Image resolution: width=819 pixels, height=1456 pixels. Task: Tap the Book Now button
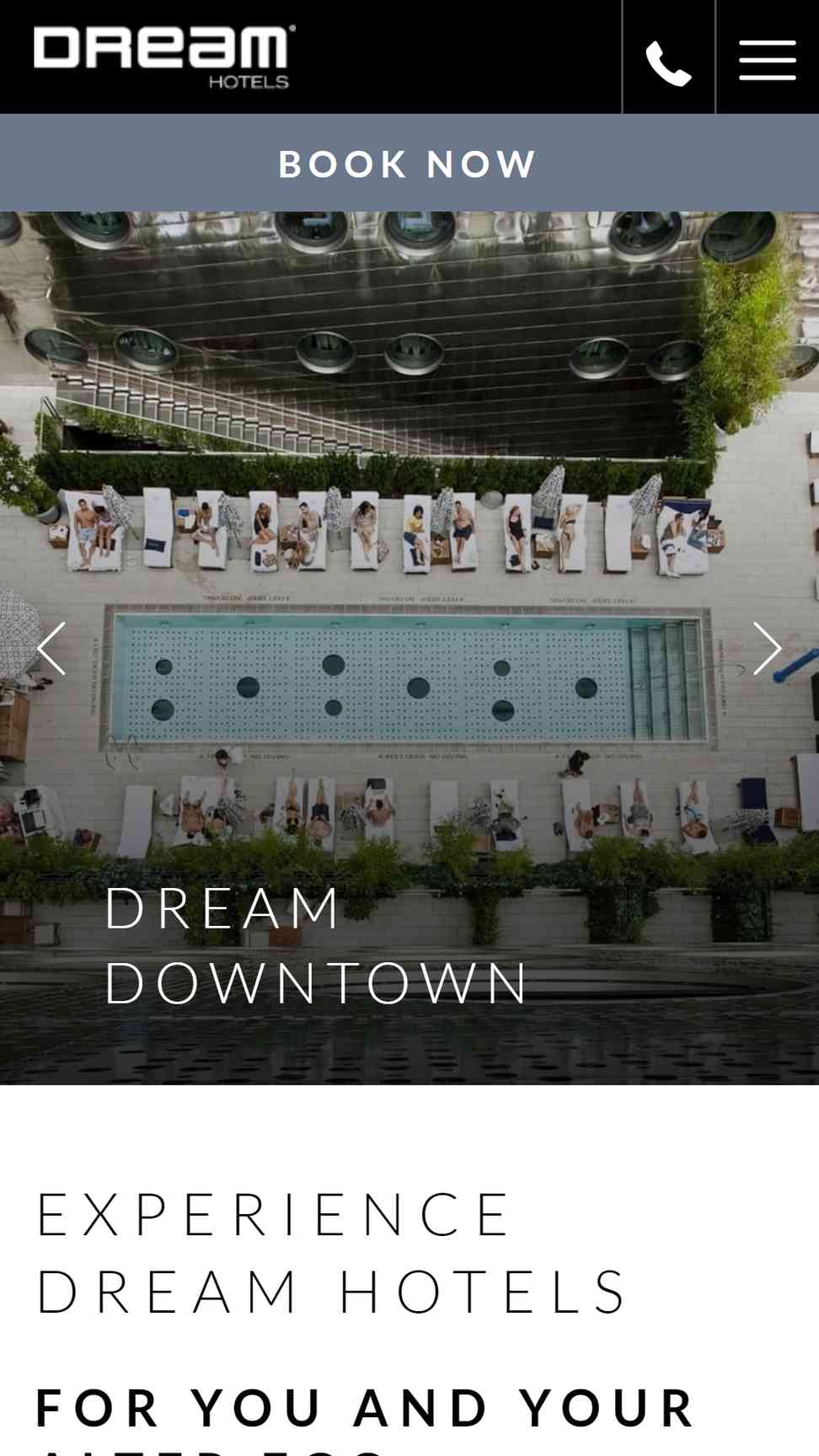409,163
